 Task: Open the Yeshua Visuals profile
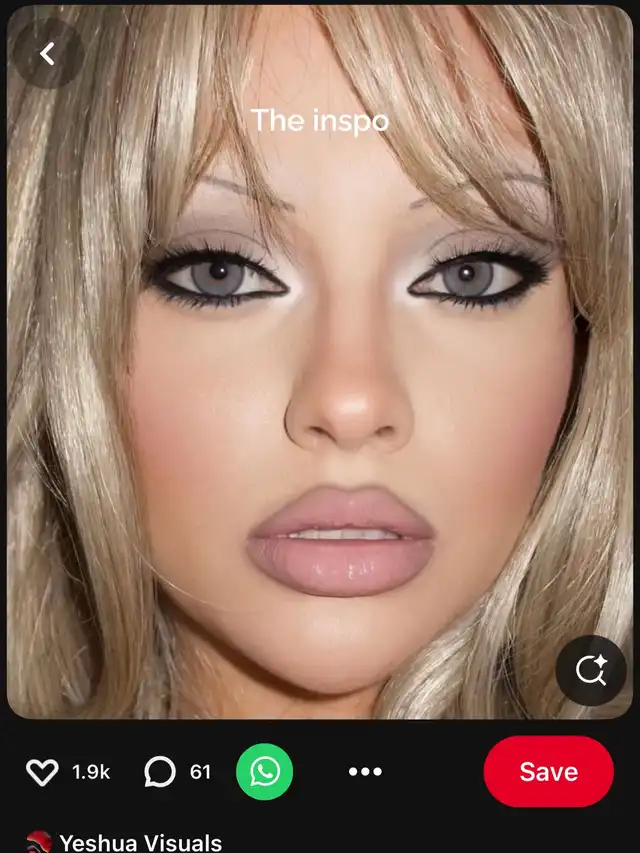pos(140,842)
